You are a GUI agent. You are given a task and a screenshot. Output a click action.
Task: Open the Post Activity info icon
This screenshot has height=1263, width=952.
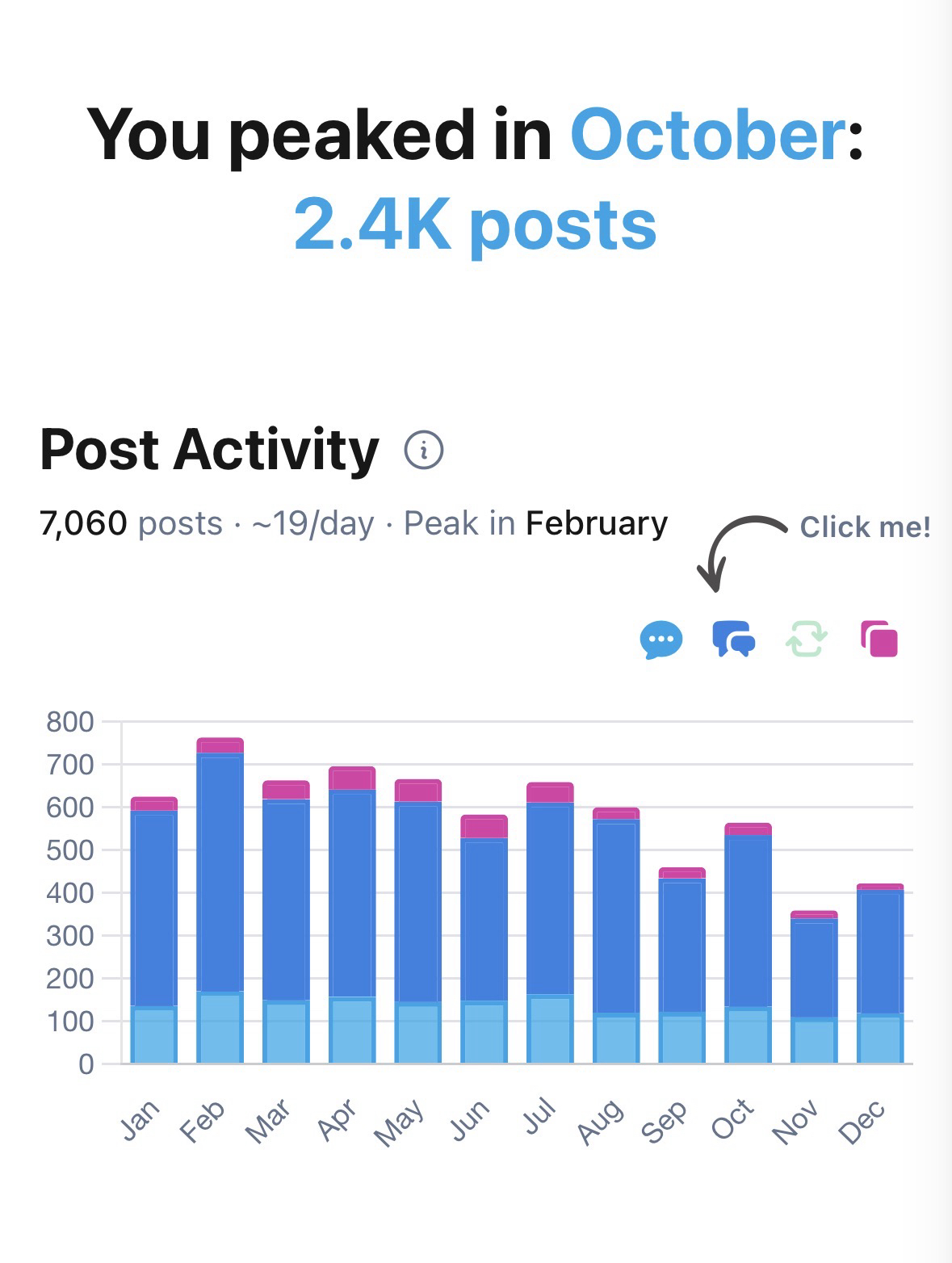pyautogui.click(x=424, y=451)
